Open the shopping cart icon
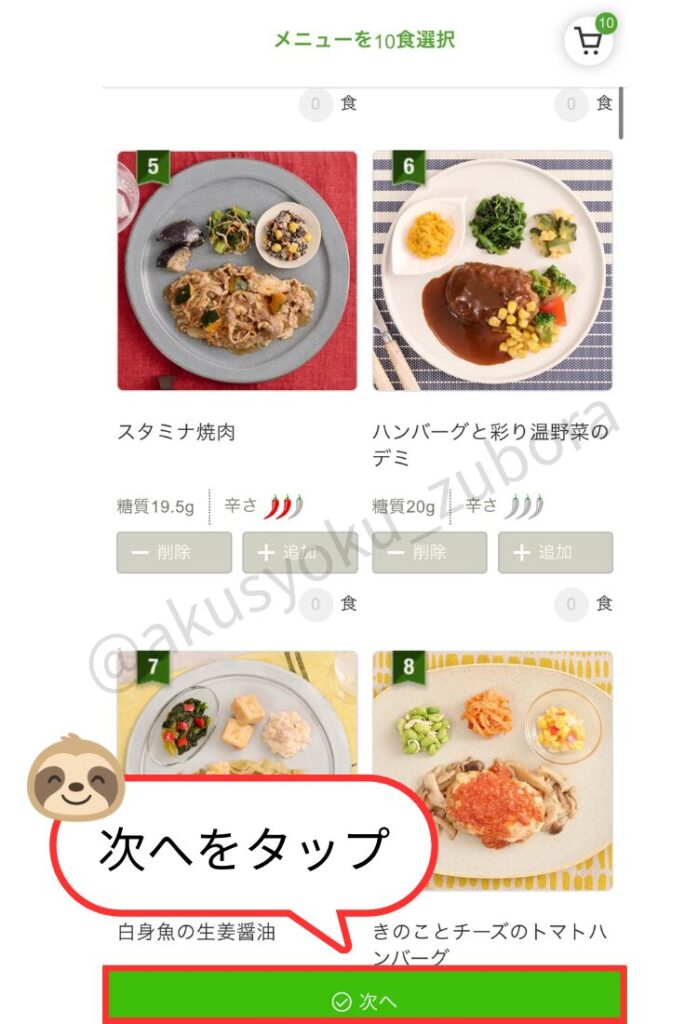Viewport: 698px width, 1024px height. coord(589,42)
